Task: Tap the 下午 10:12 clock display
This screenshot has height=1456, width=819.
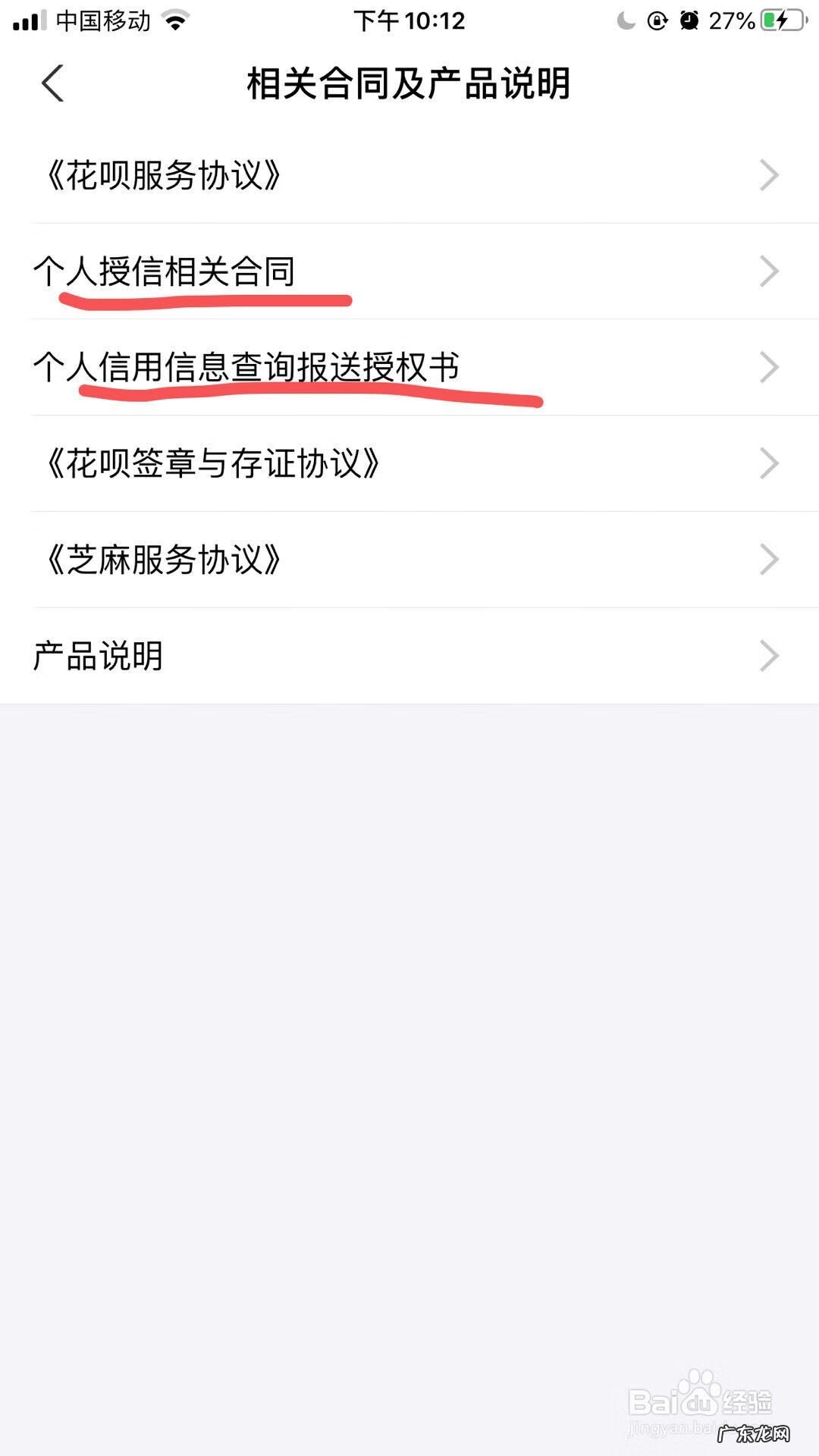Action: [x=409, y=20]
